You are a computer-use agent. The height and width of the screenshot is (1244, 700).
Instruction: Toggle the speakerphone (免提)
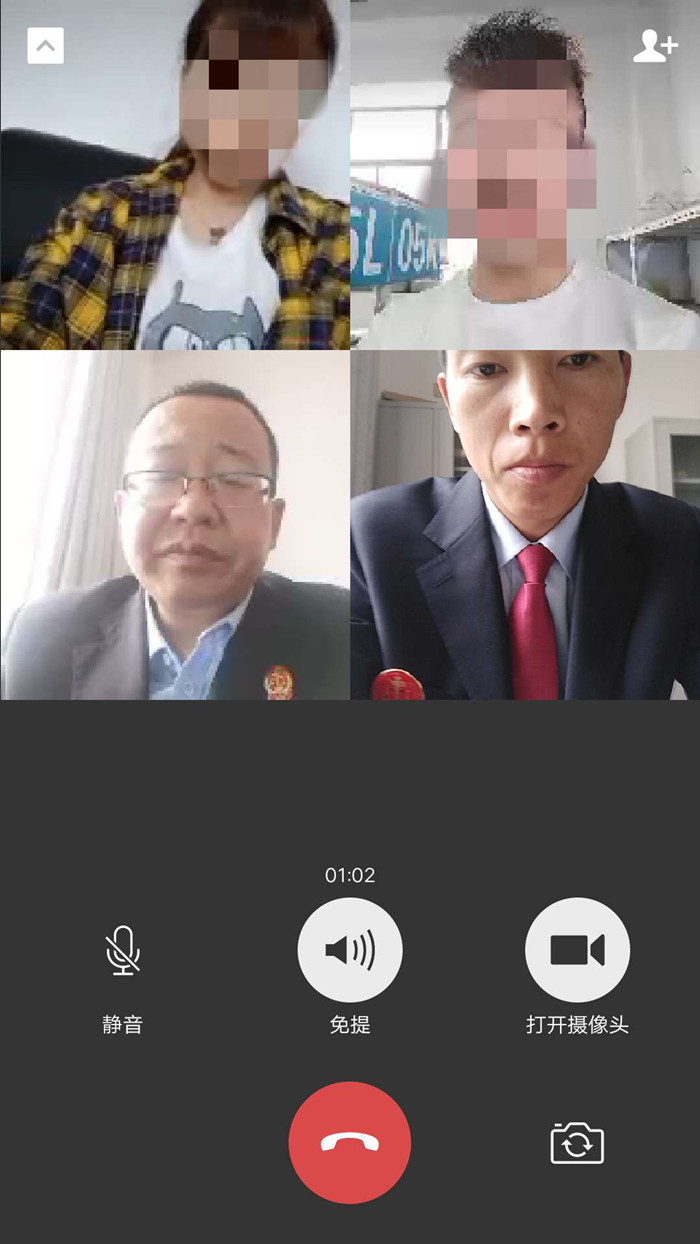[x=350, y=950]
